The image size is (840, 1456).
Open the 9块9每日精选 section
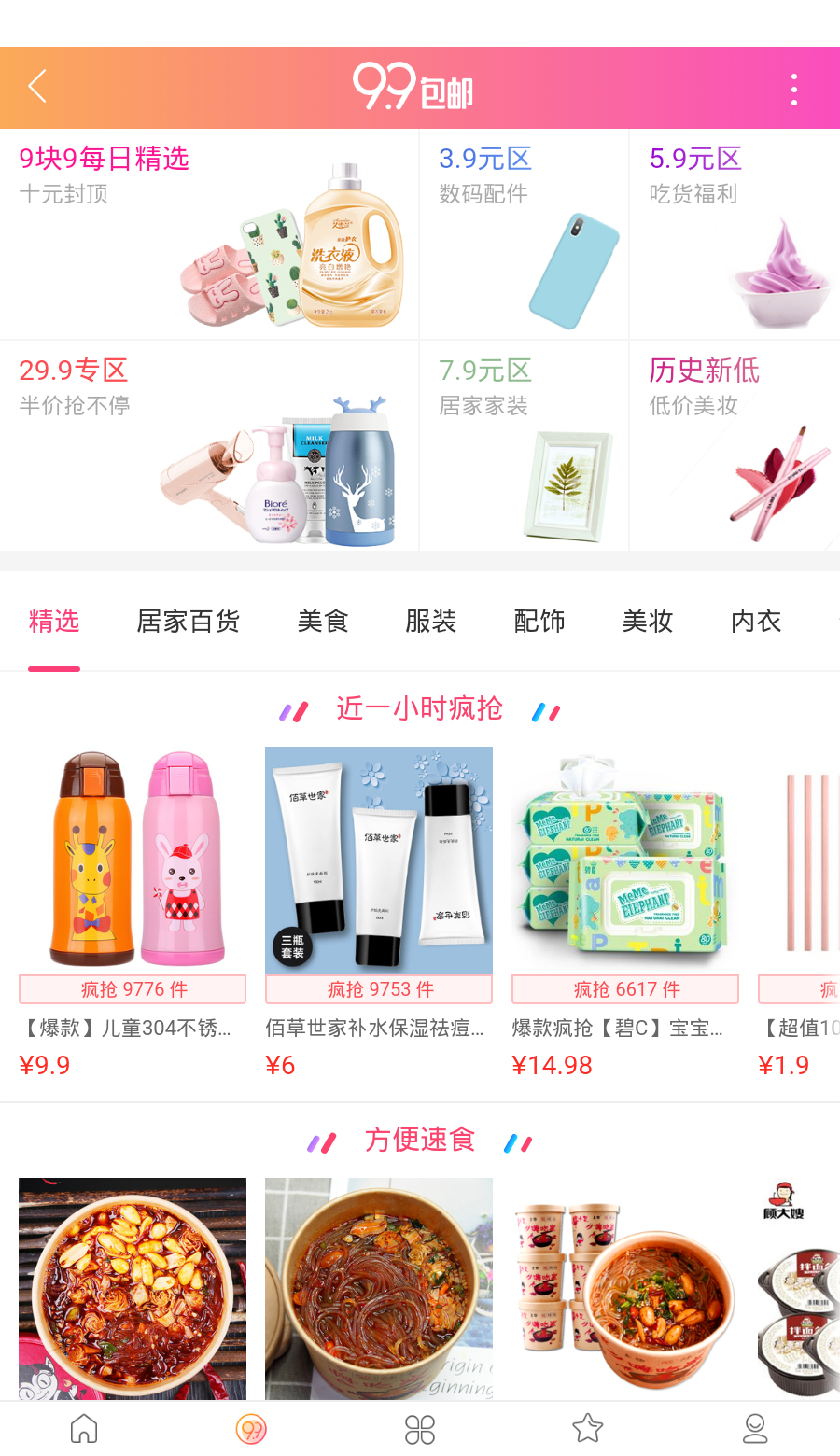pos(209,234)
